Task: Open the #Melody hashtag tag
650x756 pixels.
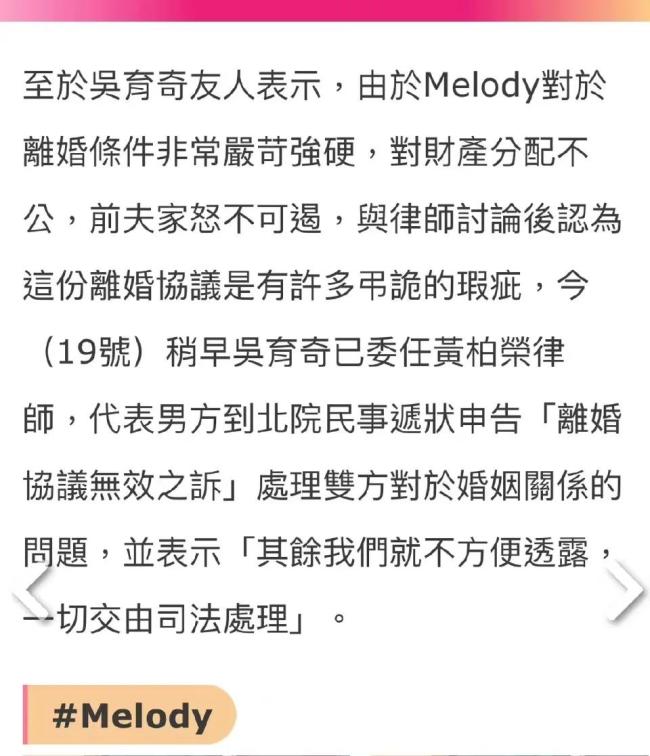Action: point(130,716)
